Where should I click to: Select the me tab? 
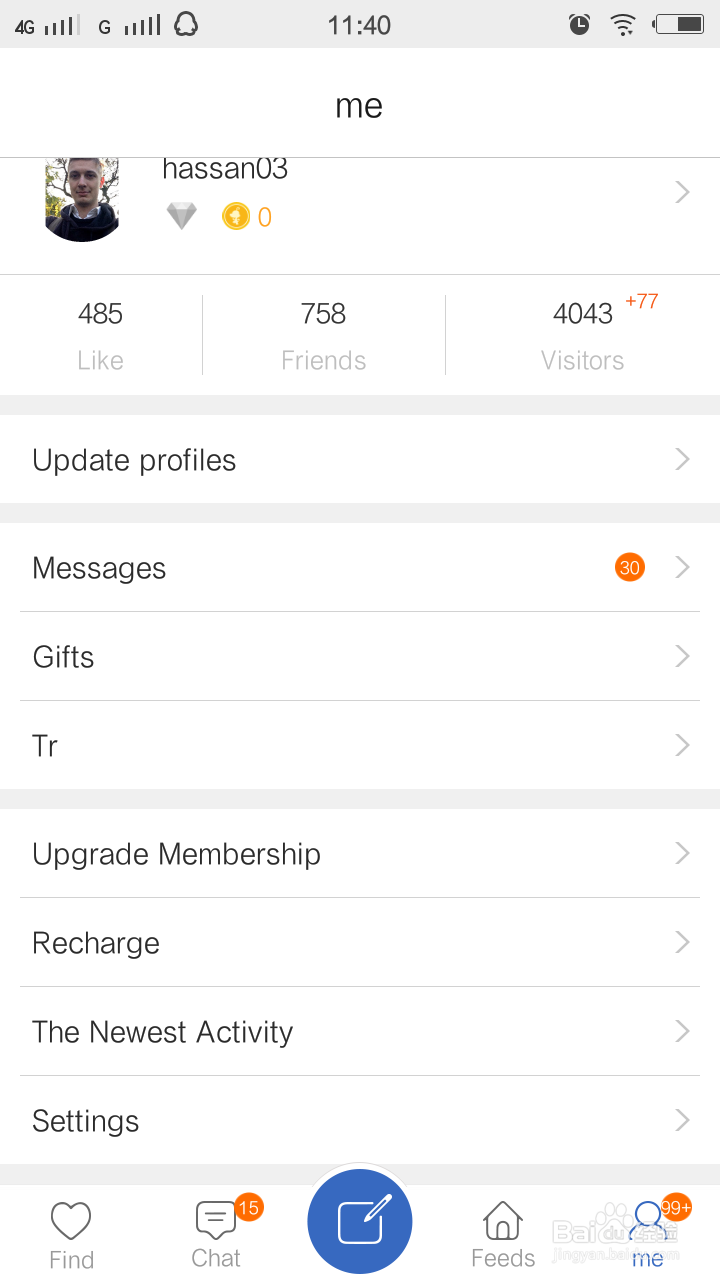point(648,1234)
